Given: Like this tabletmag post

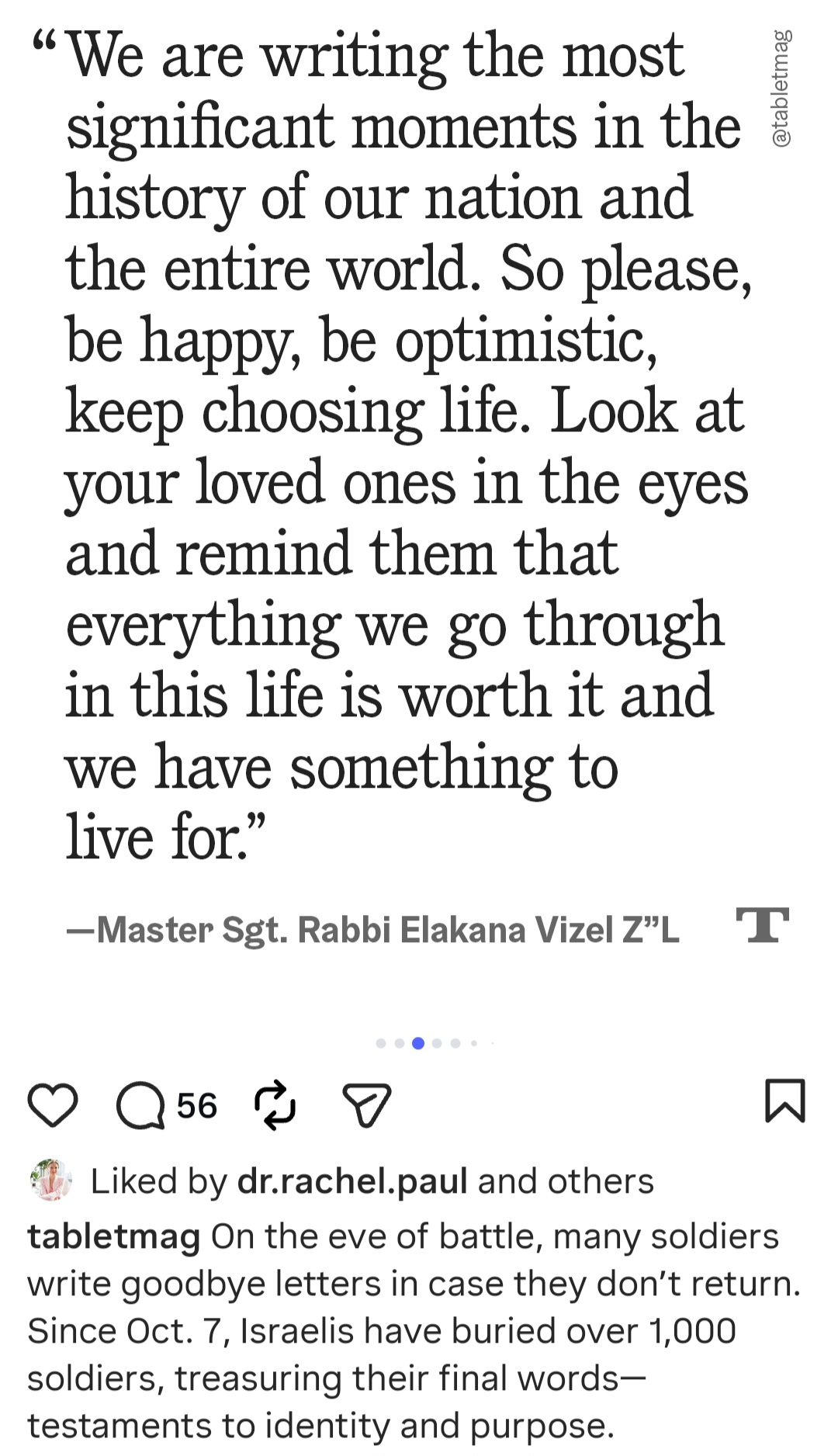Looking at the screenshot, I should coord(53,1104).
